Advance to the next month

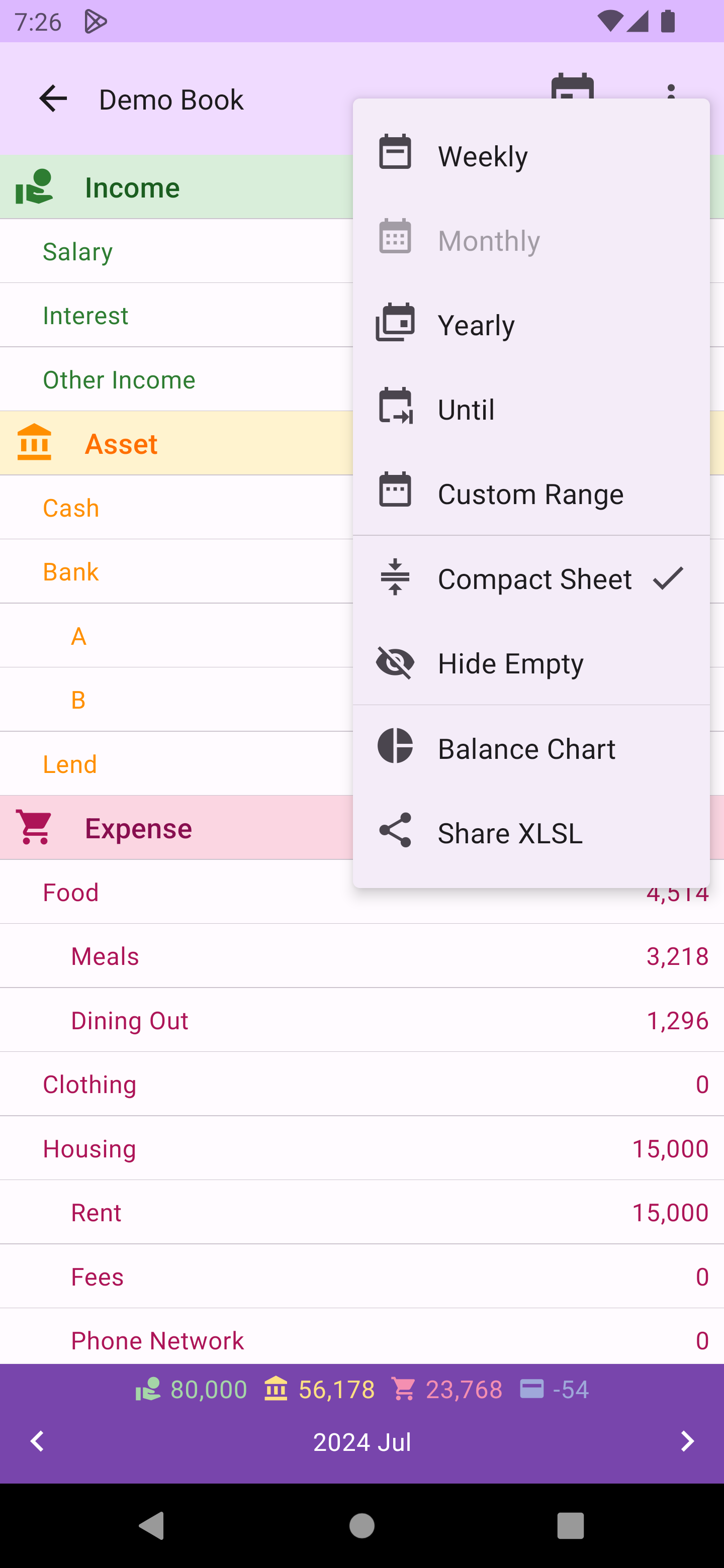(687, 1441)
